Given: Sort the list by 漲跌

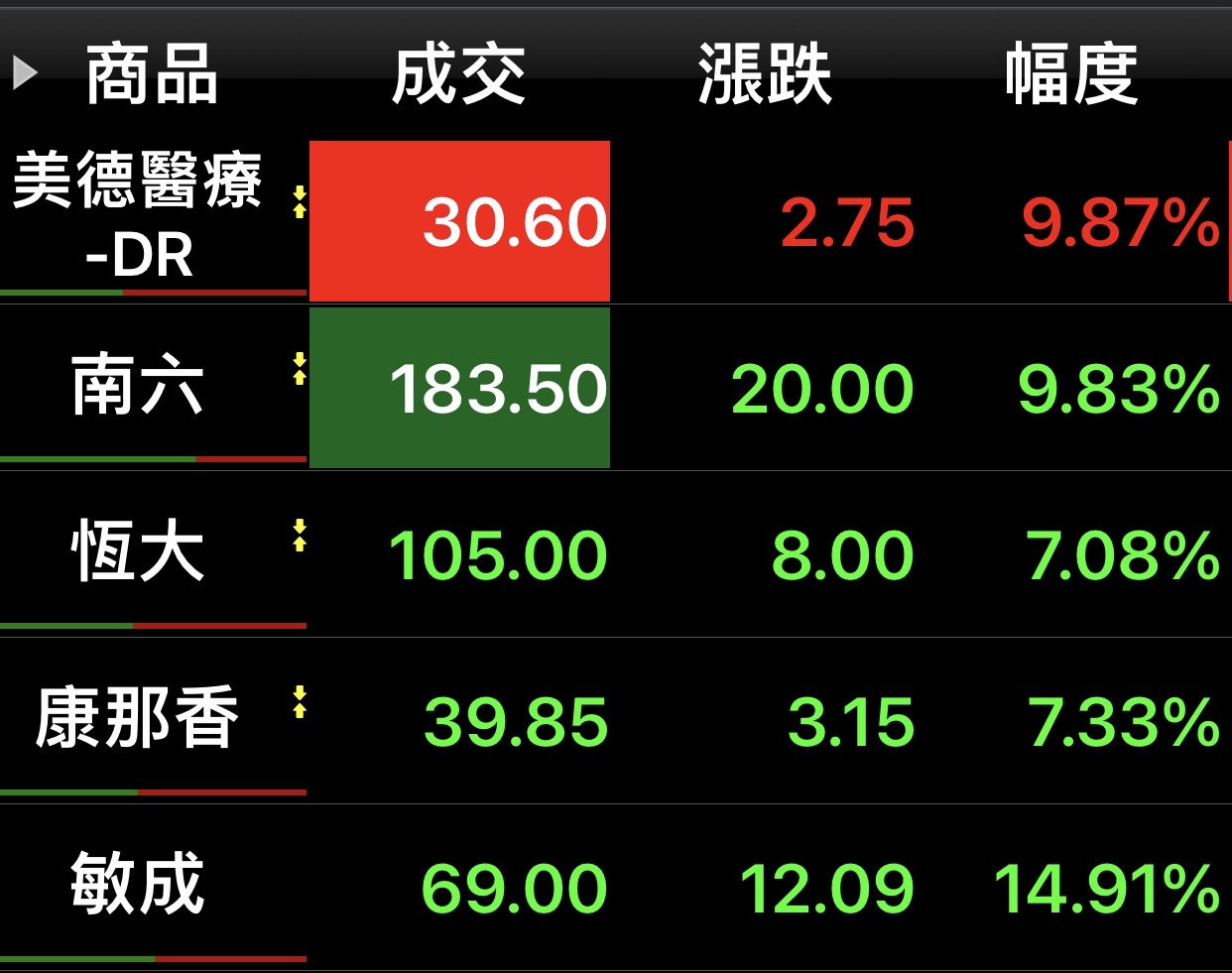Looking at the screenshot, I should point(764,74).
